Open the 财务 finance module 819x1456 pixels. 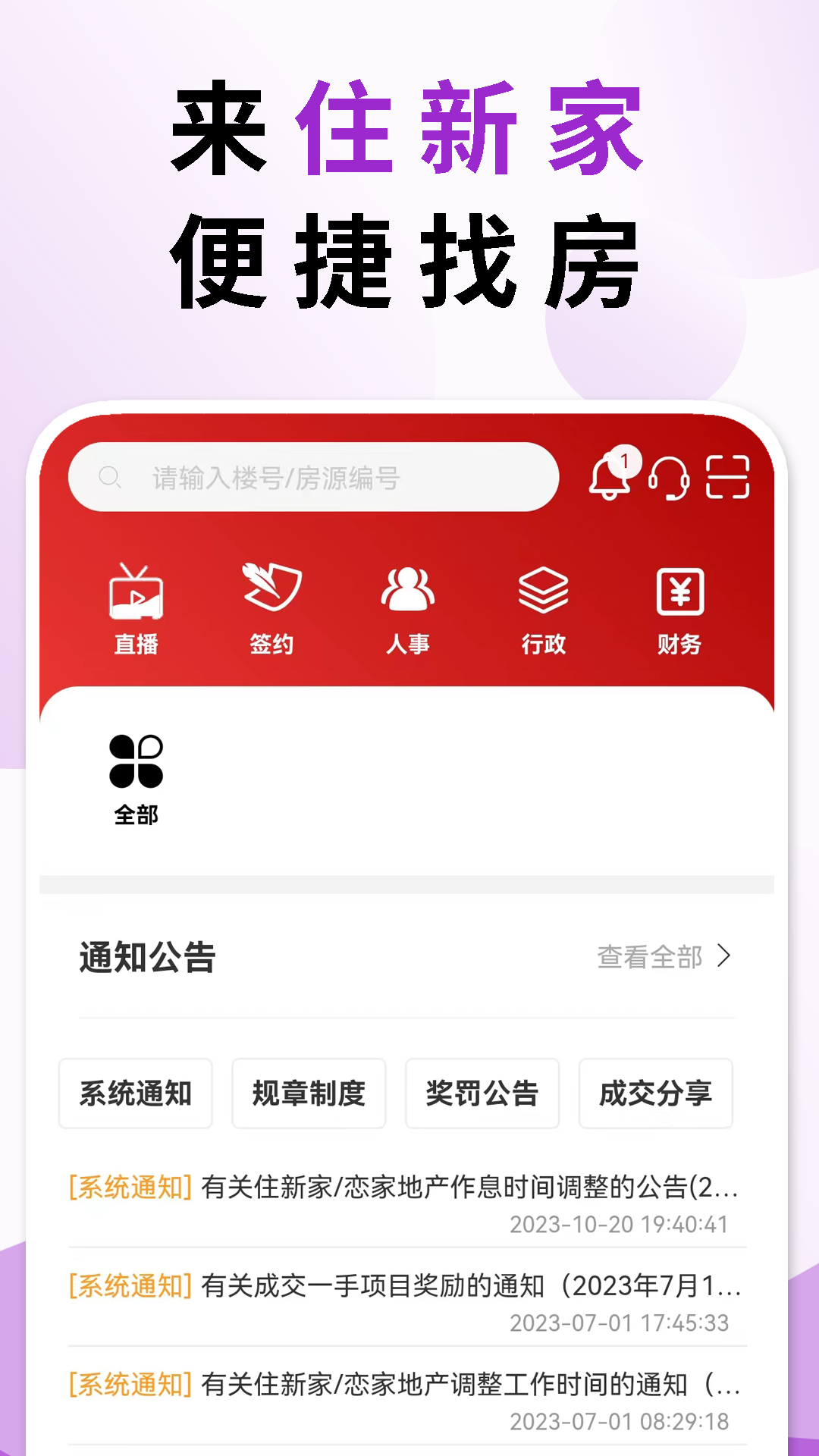point(679,607)
